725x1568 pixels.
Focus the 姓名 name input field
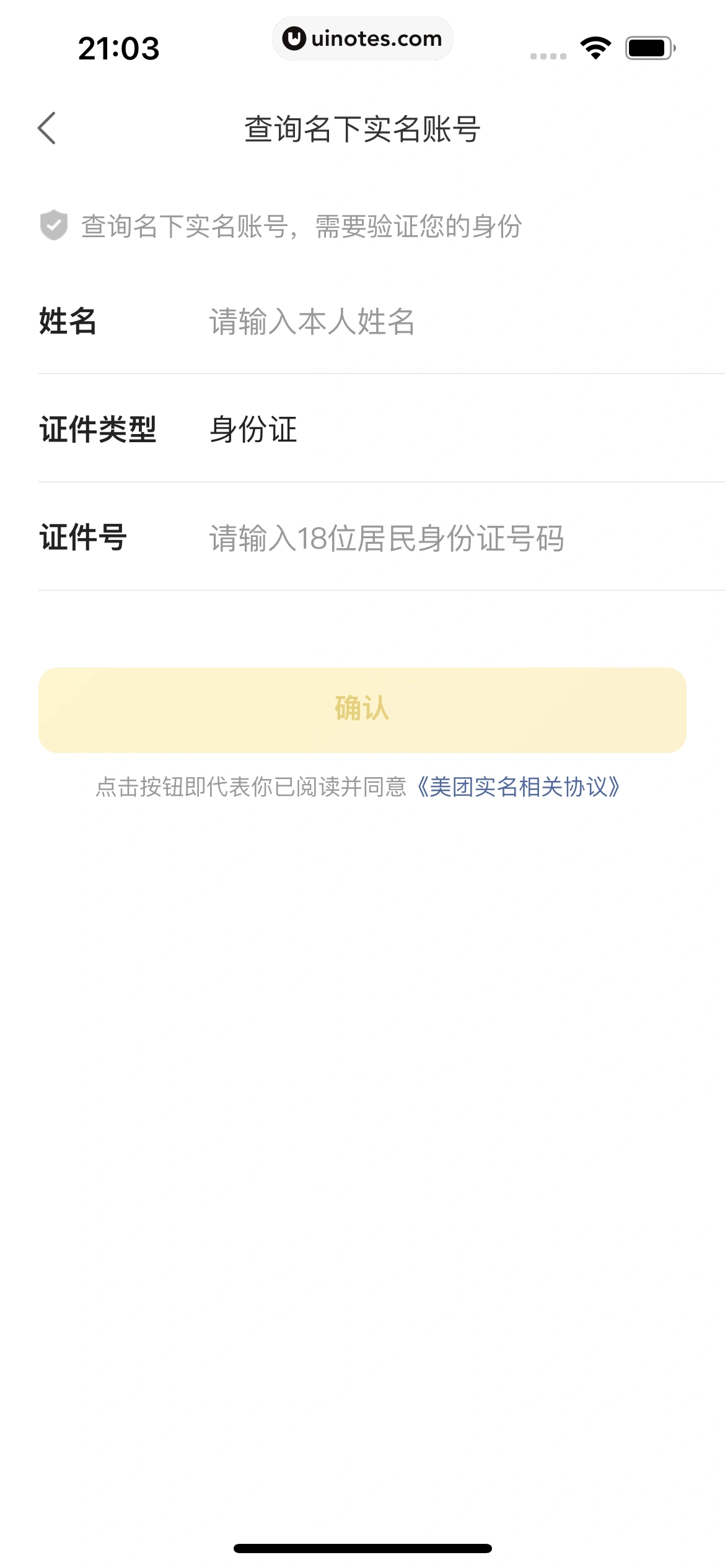click(434, 321)
